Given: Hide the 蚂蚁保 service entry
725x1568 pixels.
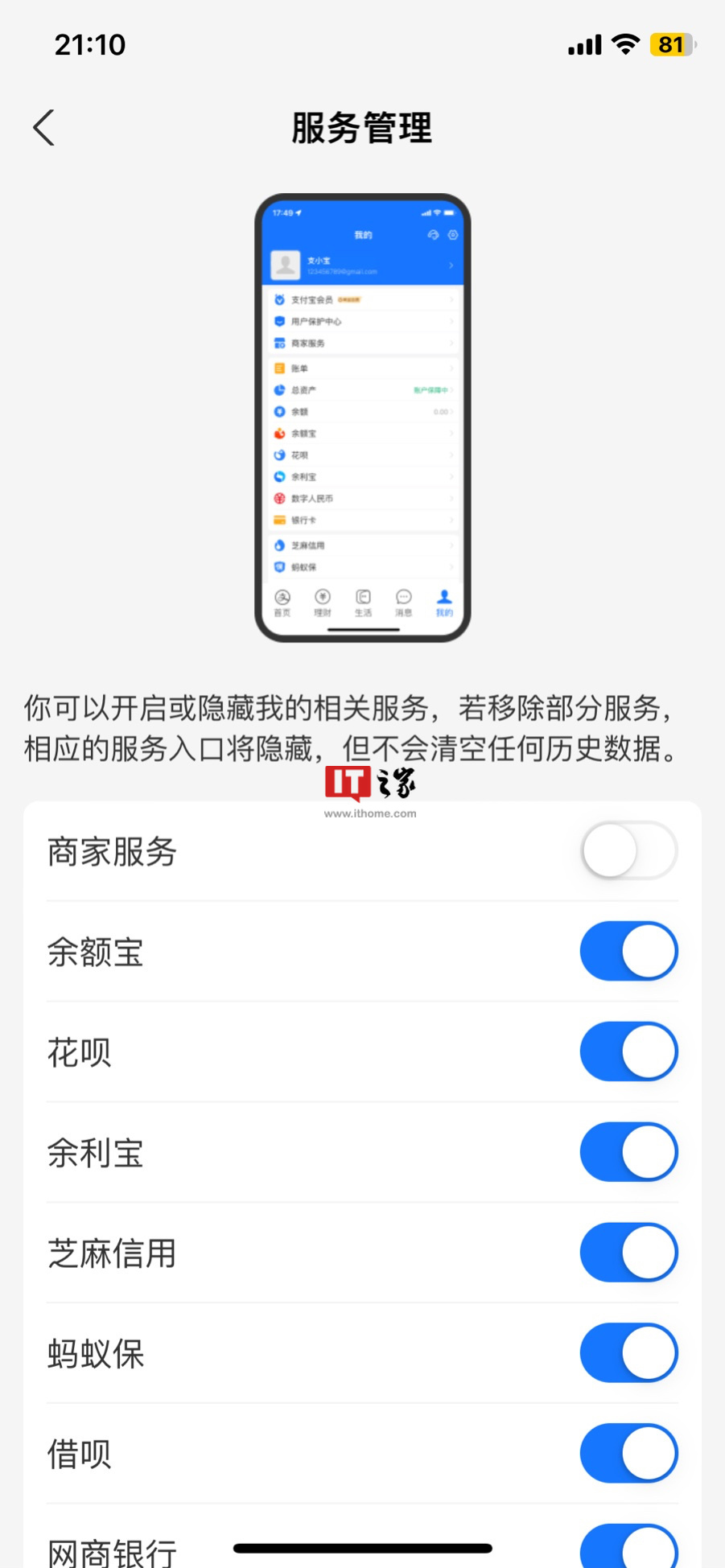Looking at the screenshot, I should point(628,1353).
